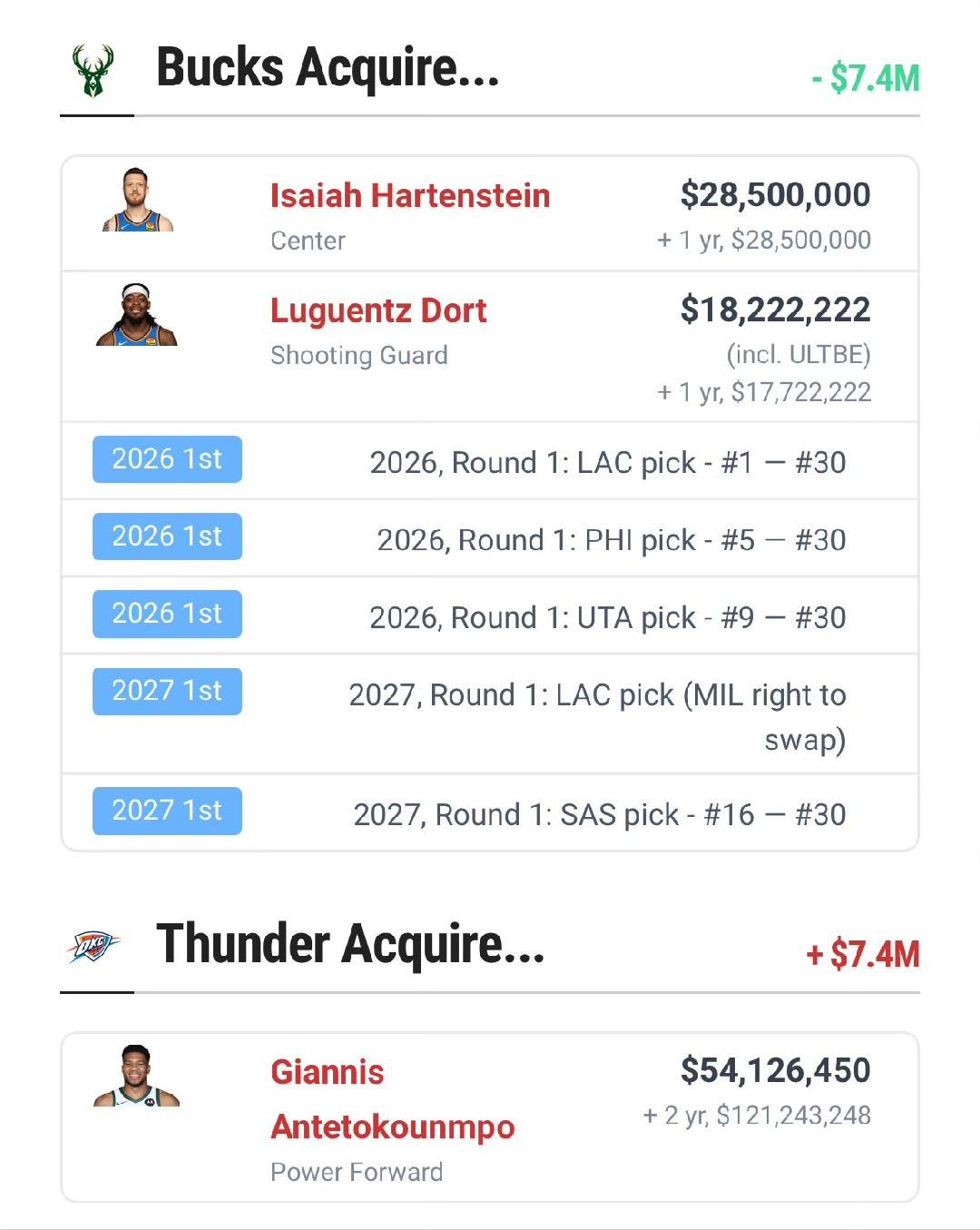
Task: Click Hartenstein's $28,500,000 salary figure
Action: 775,195
